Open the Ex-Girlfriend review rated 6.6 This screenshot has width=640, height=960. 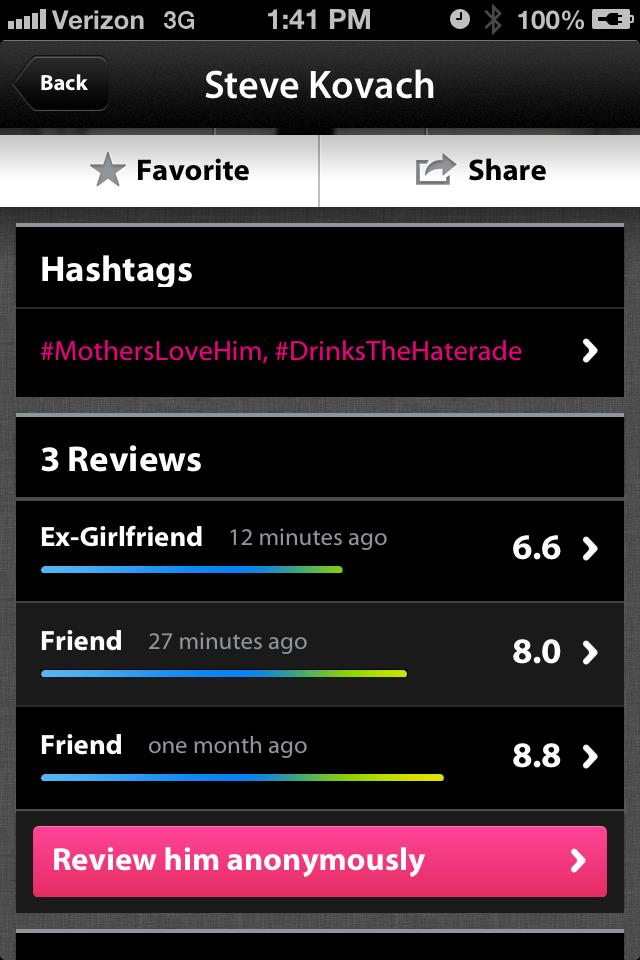(x=320, y=550)
